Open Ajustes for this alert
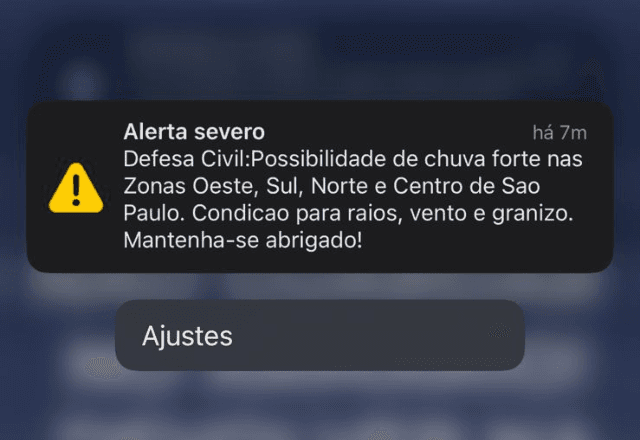The image size is (640, 440). (319, 336)
